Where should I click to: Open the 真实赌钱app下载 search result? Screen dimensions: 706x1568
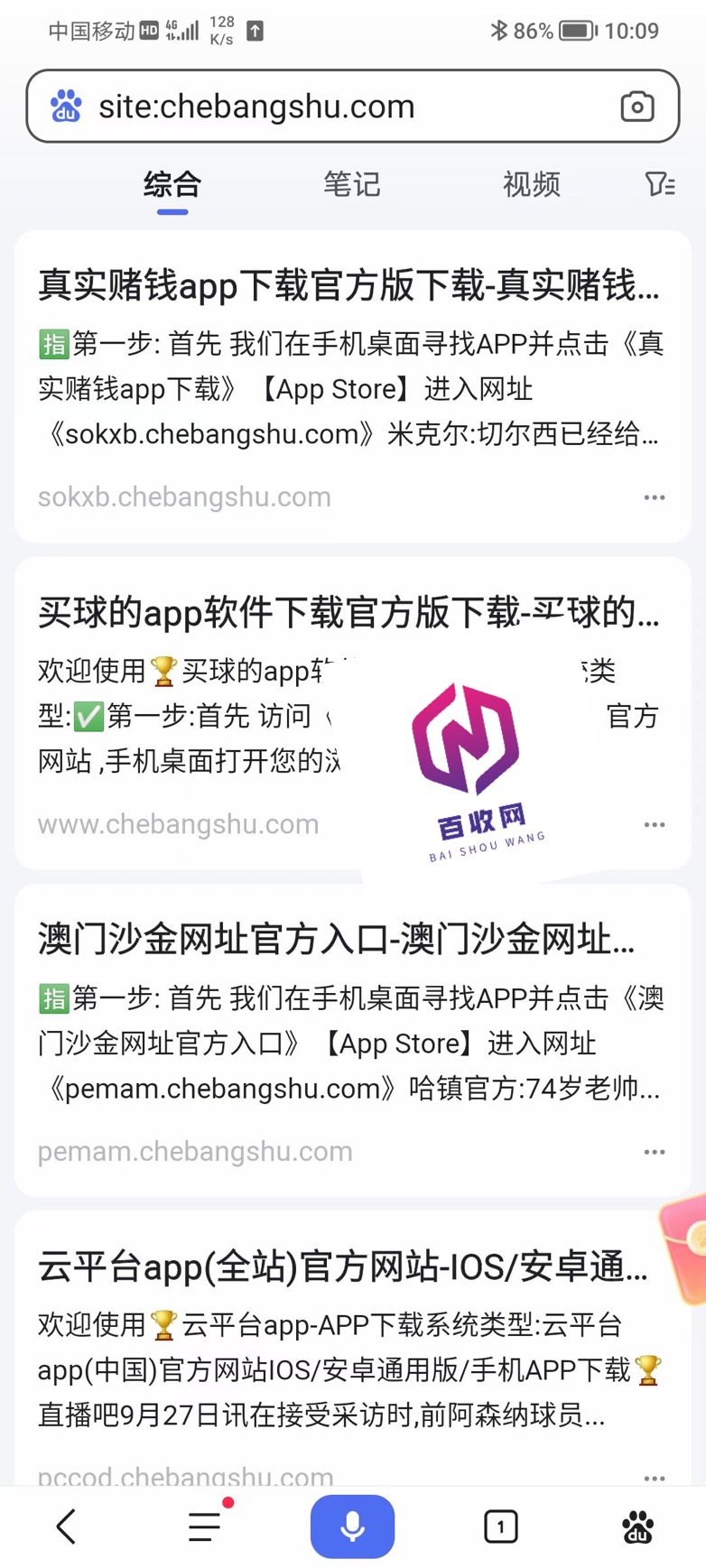tap(348, 285)
